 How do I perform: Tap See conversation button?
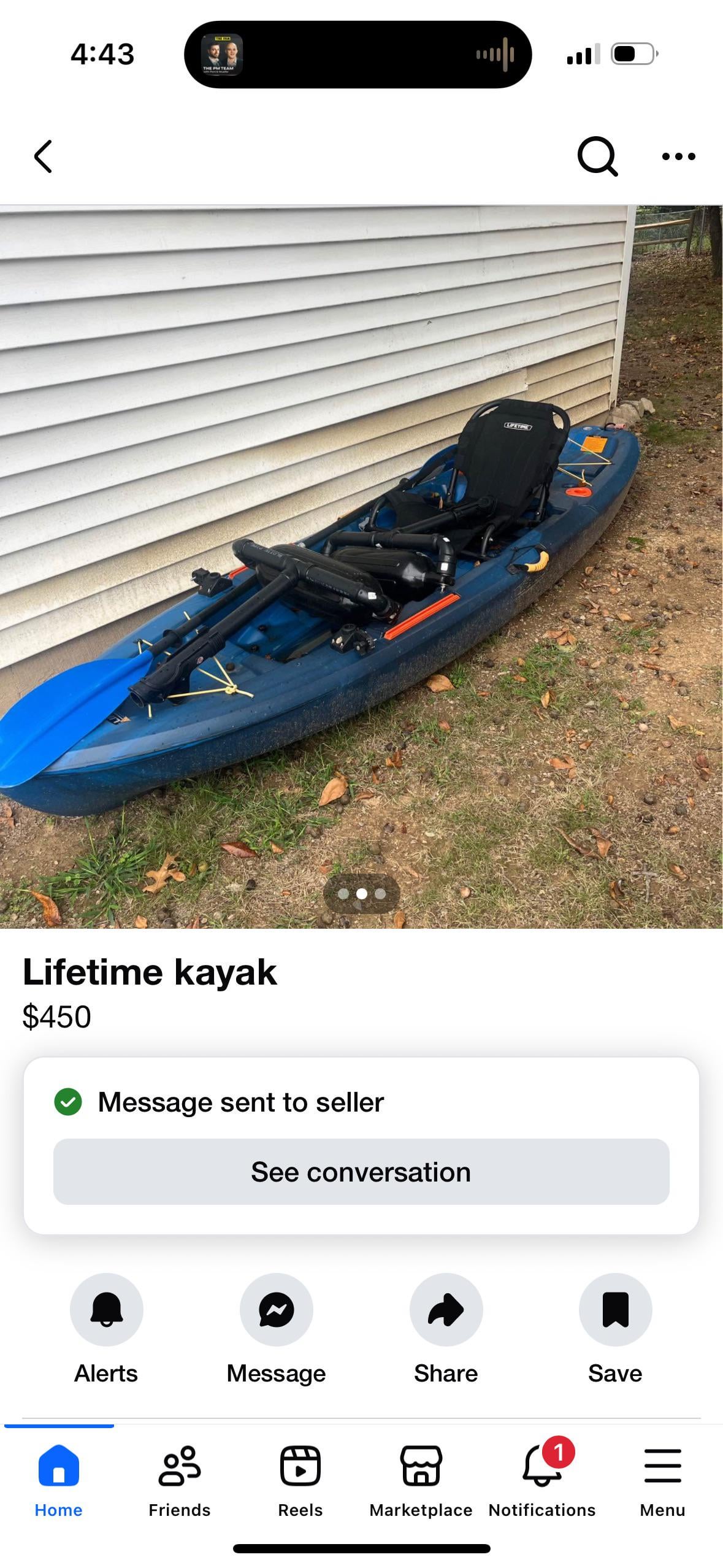[x=361, y=1172]
